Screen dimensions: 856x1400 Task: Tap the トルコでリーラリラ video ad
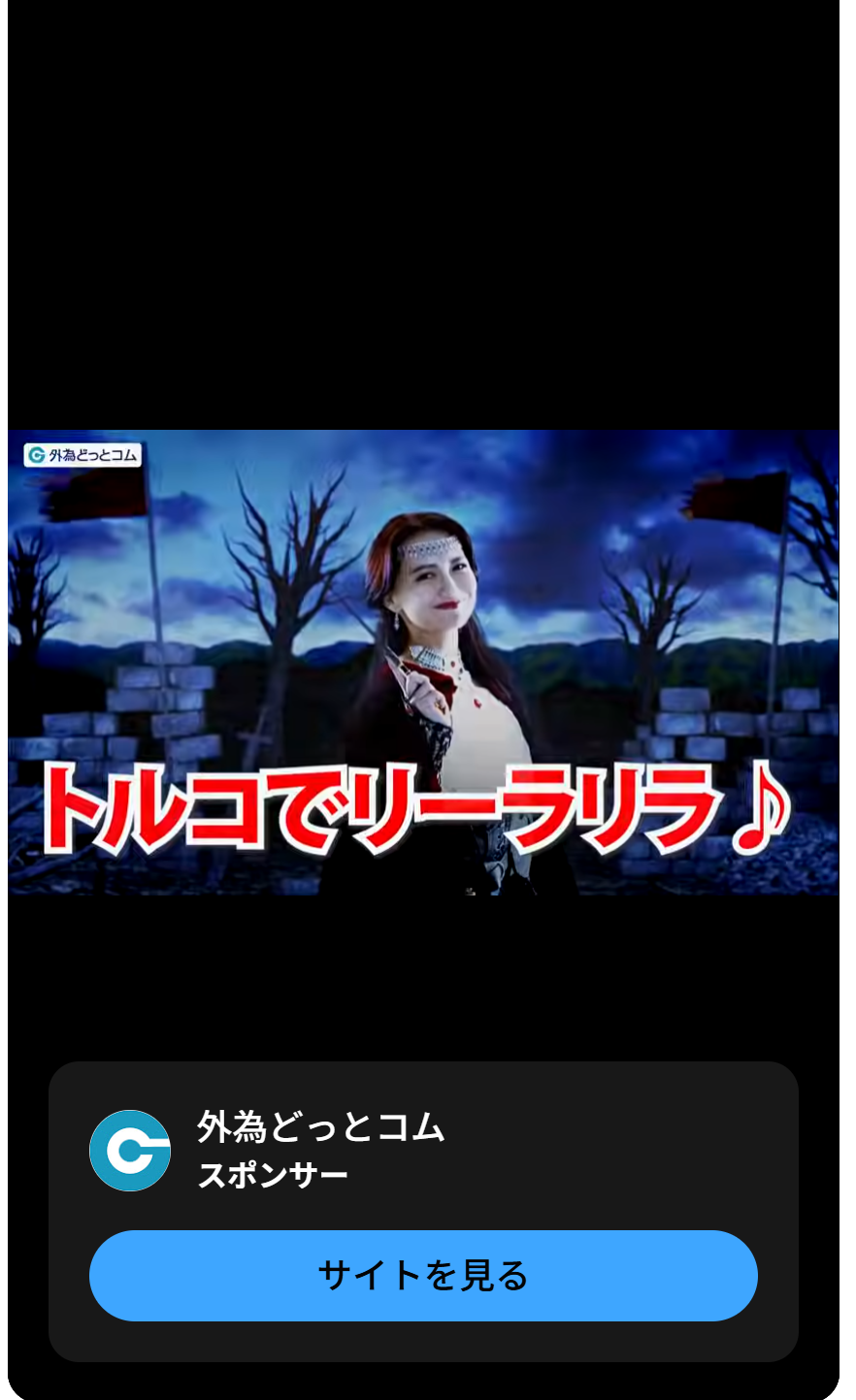coord(423,663)
